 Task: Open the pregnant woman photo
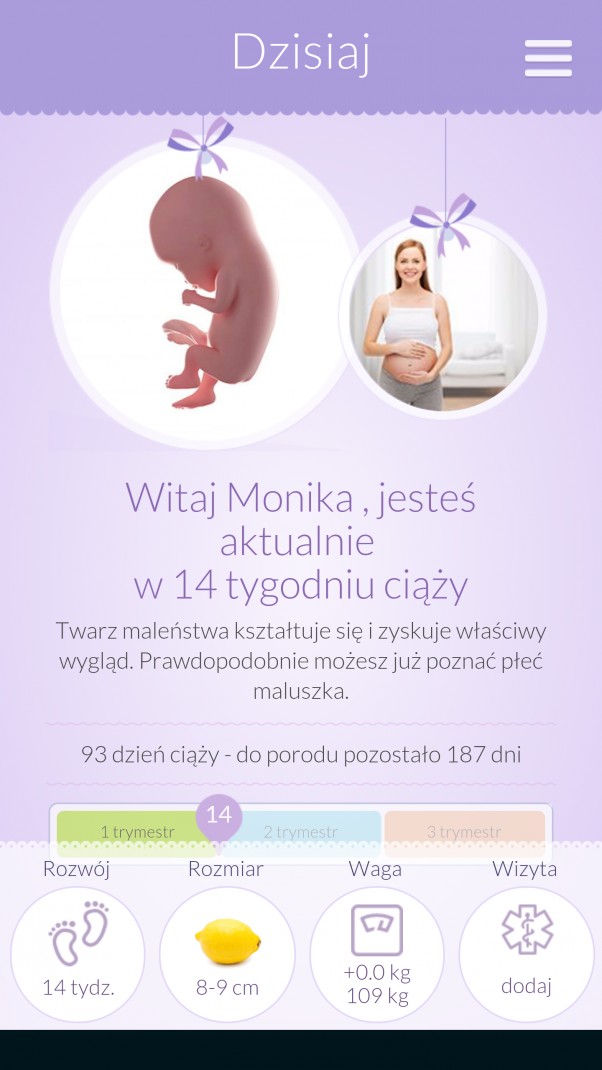(x=443, y=317)
